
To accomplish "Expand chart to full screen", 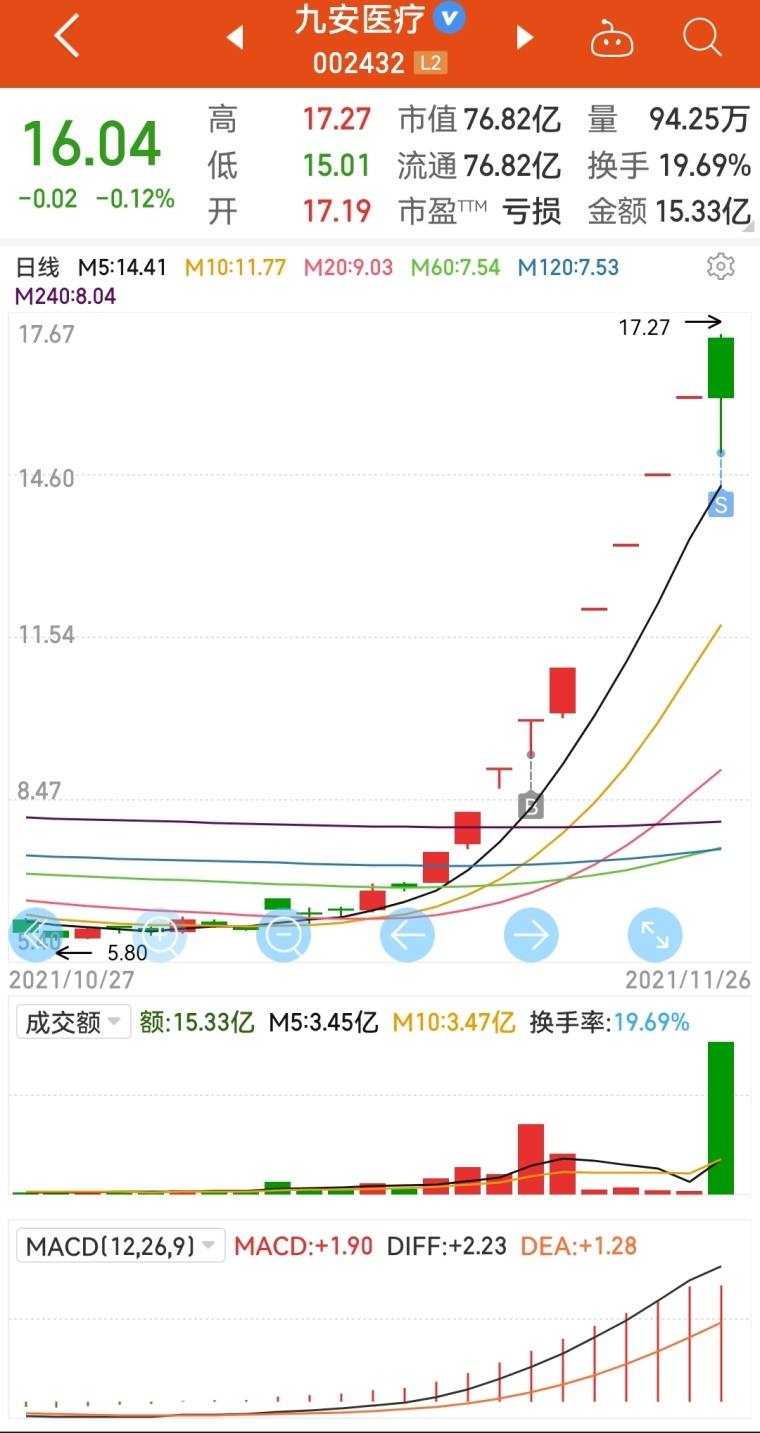I will [654, 935].
